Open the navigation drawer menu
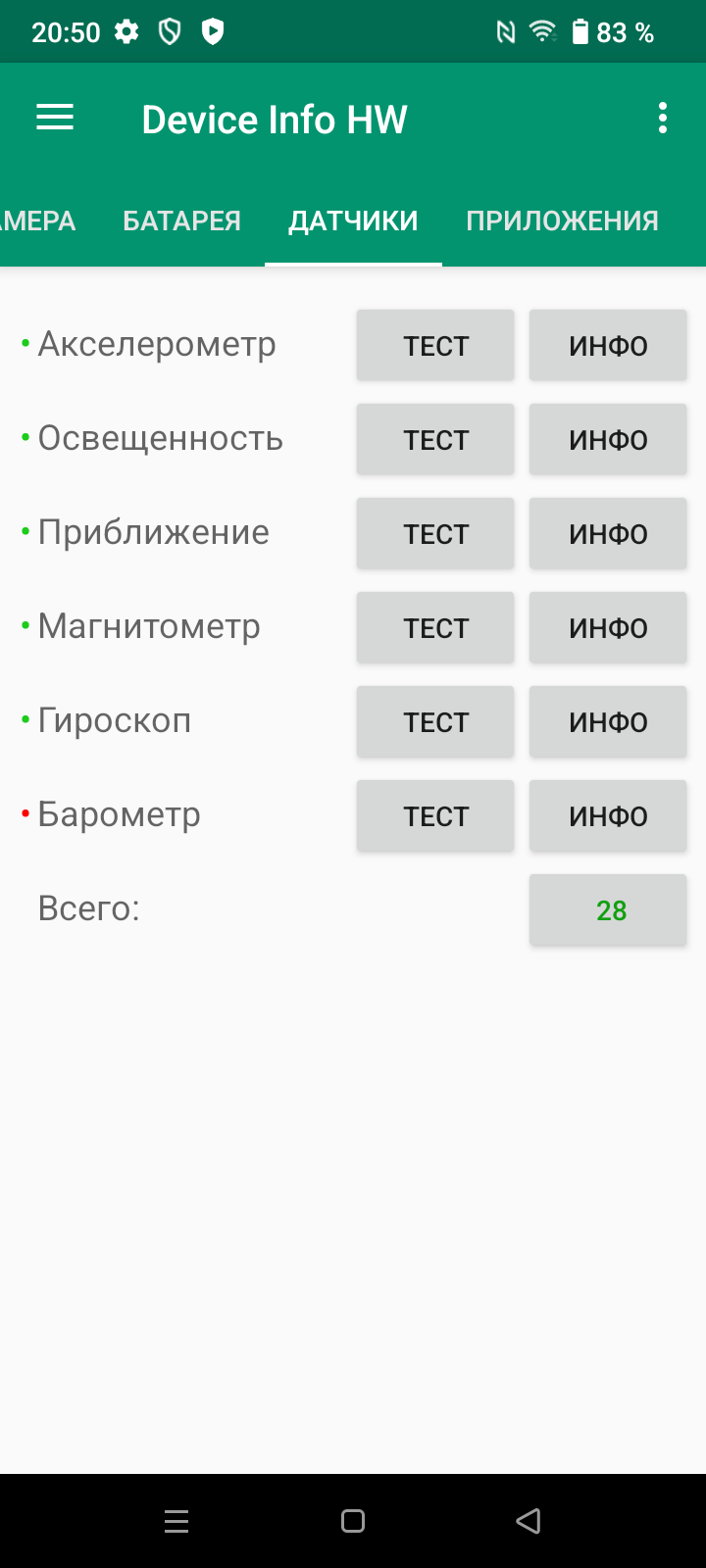Viewport: 706px width, 1568px height. (x=55, y=119)
